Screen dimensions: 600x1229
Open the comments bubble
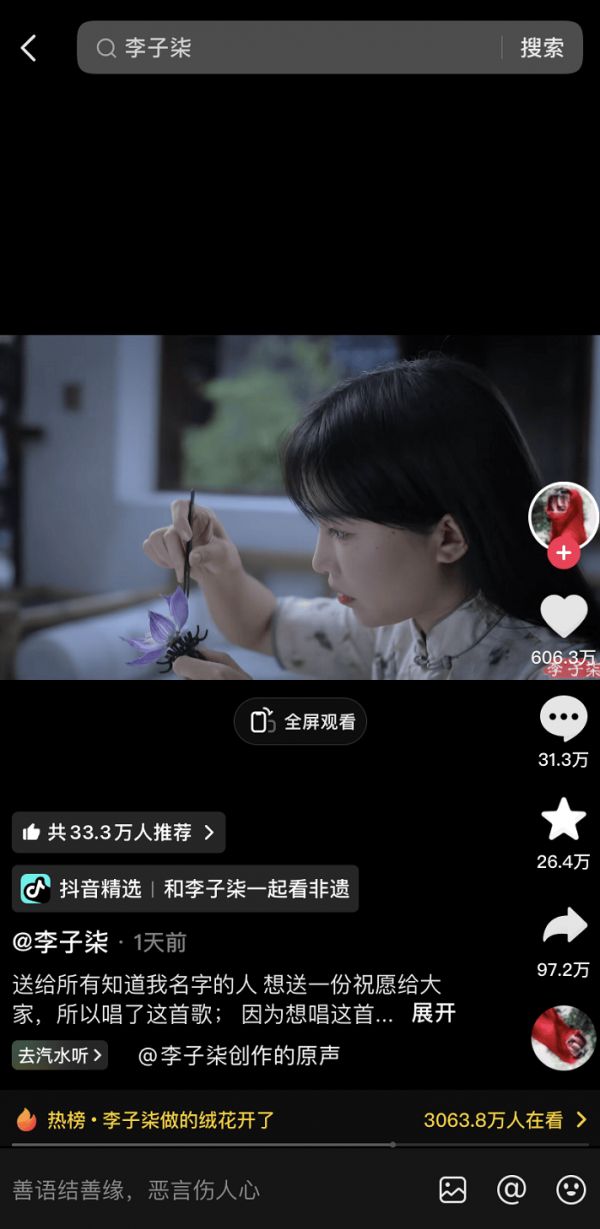coord(563,718)
